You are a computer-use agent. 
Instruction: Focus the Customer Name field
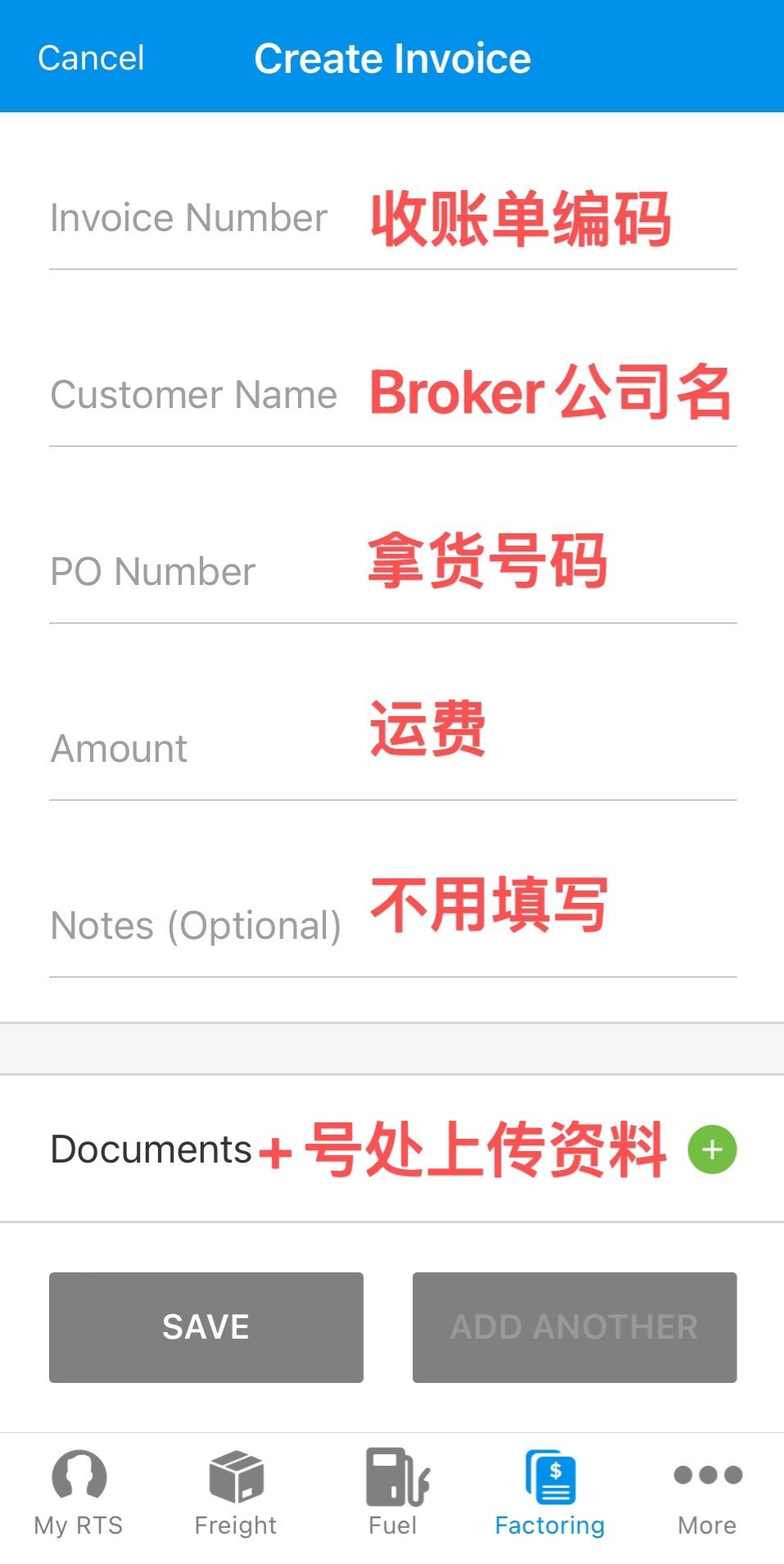pyautogui.click(x=393, y=396)
